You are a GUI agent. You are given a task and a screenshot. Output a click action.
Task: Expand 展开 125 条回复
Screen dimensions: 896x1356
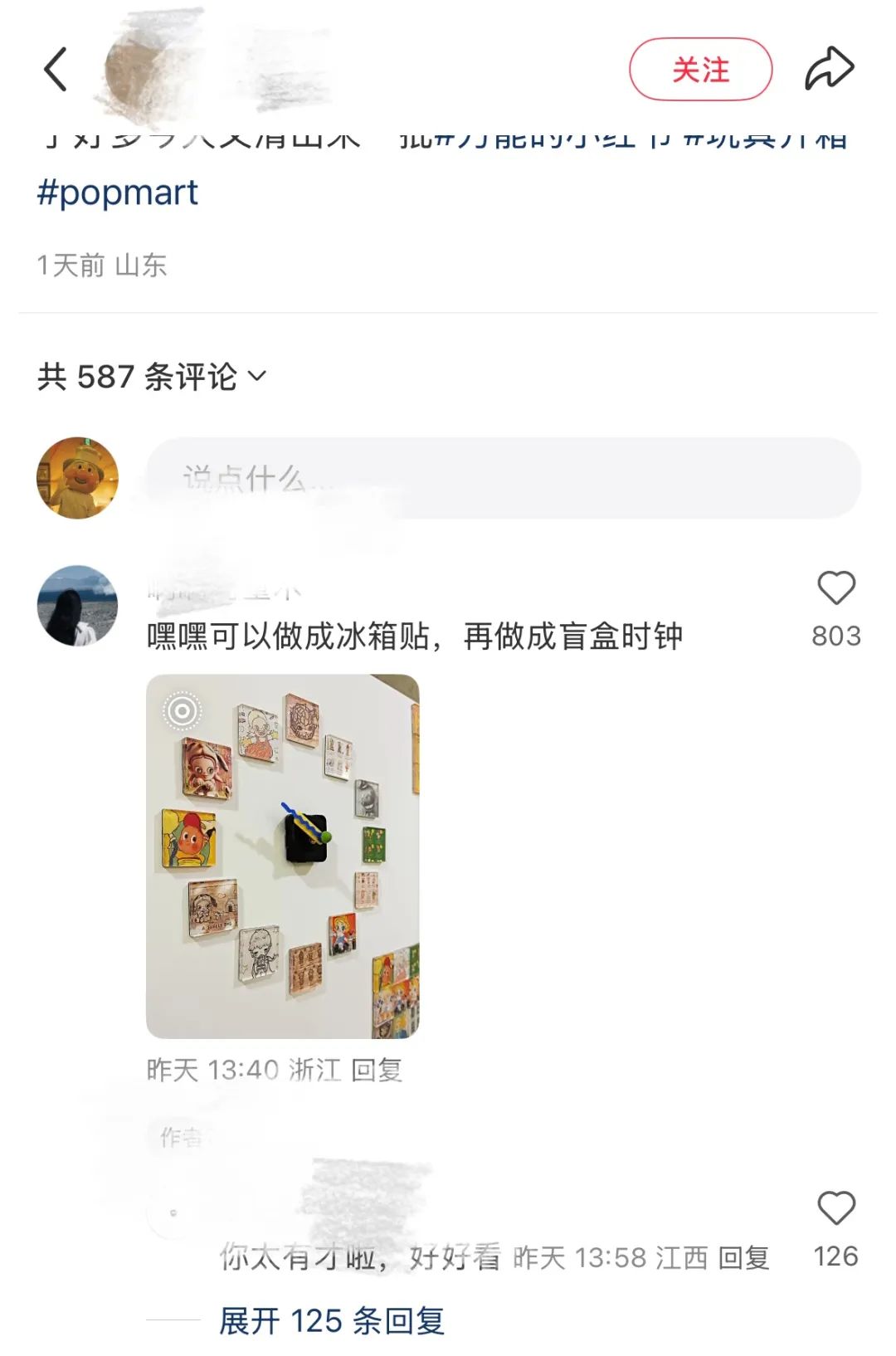tap(332, 1320)
